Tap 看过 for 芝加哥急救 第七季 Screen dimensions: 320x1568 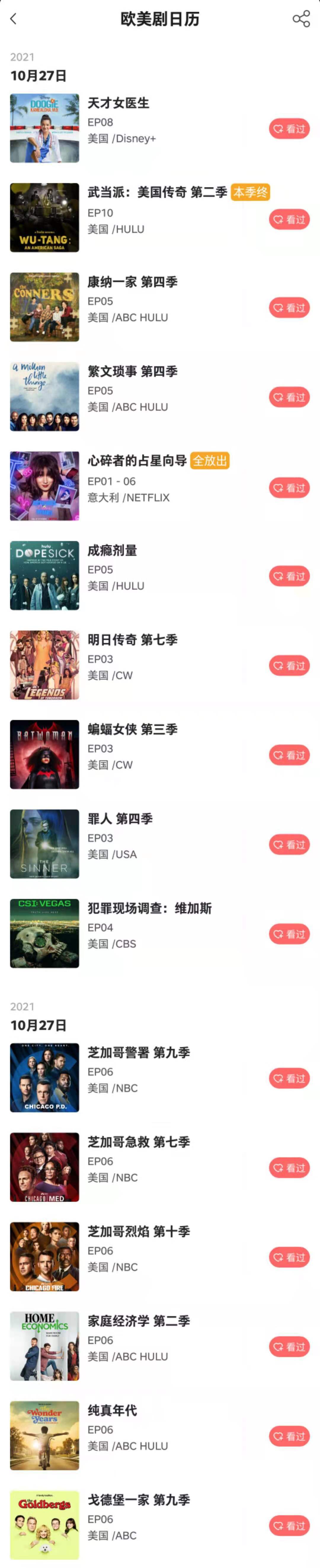289,1167
